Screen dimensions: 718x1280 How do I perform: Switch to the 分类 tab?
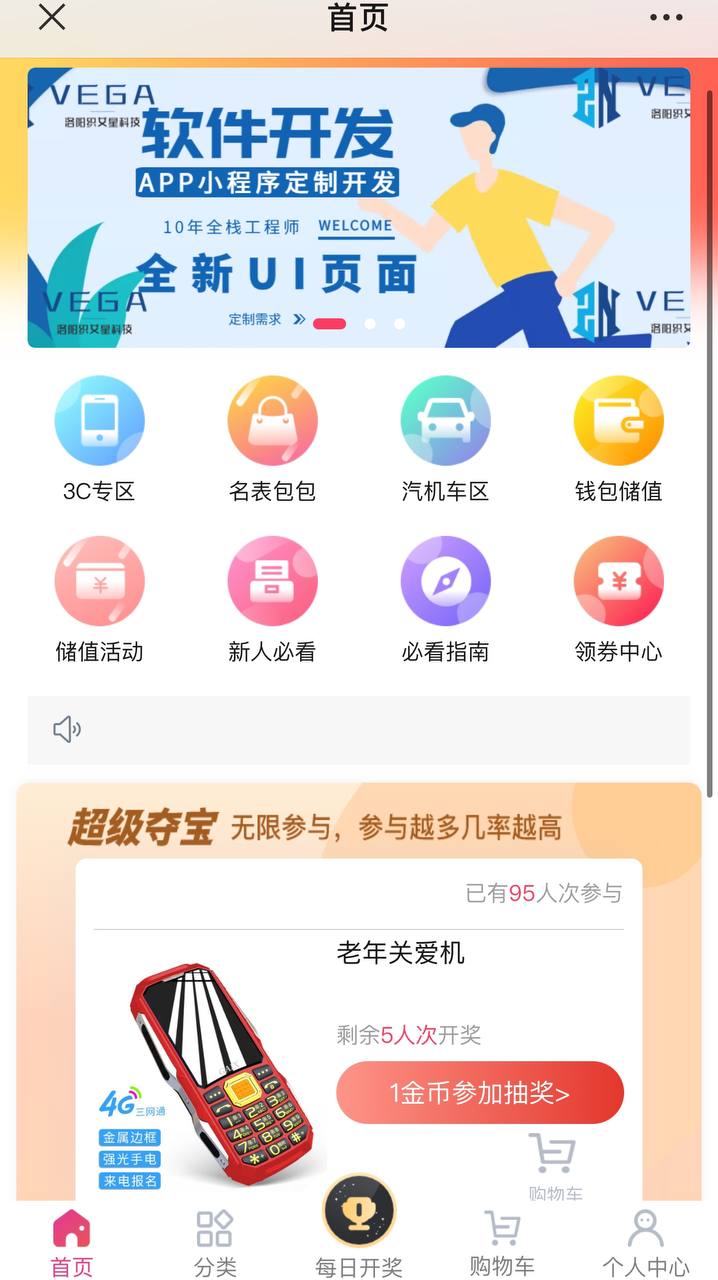click(215, 1241)
